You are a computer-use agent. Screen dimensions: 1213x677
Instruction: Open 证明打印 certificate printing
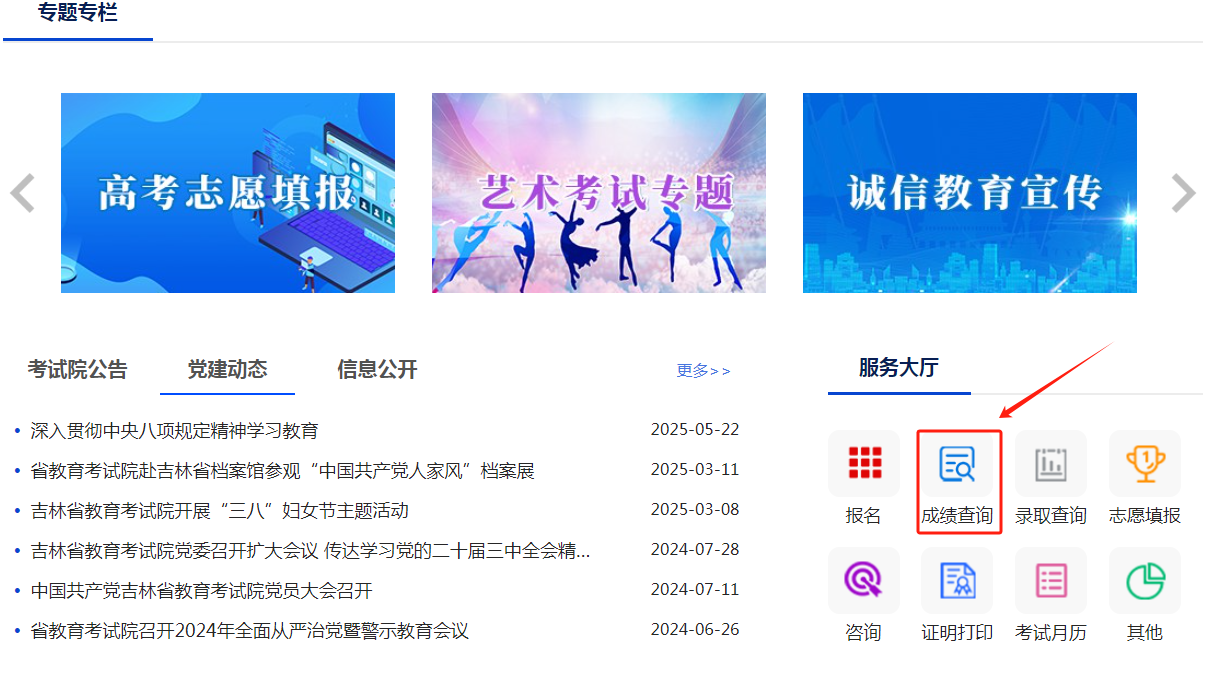click(957, 595)
